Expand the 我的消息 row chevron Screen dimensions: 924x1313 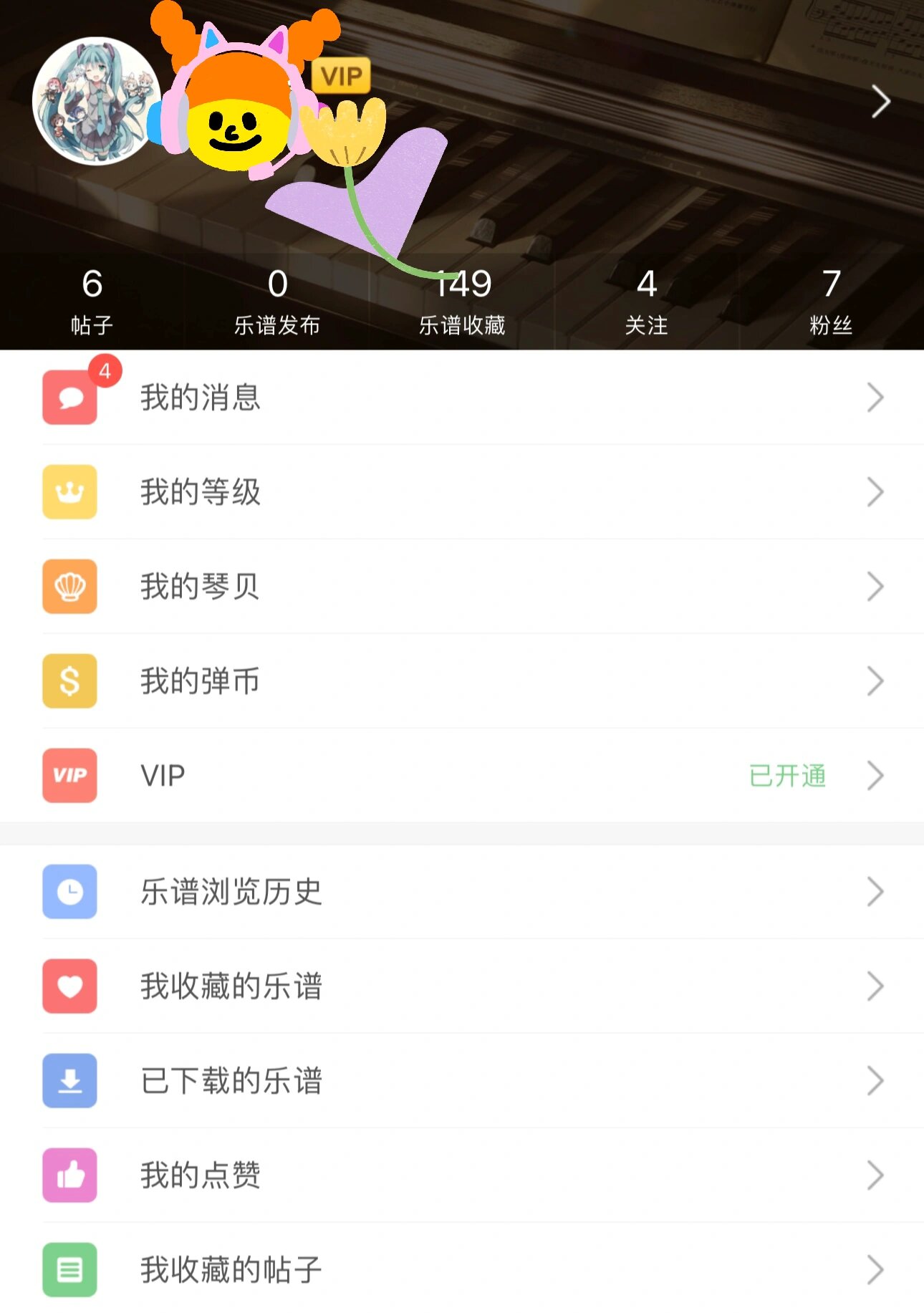875,398
